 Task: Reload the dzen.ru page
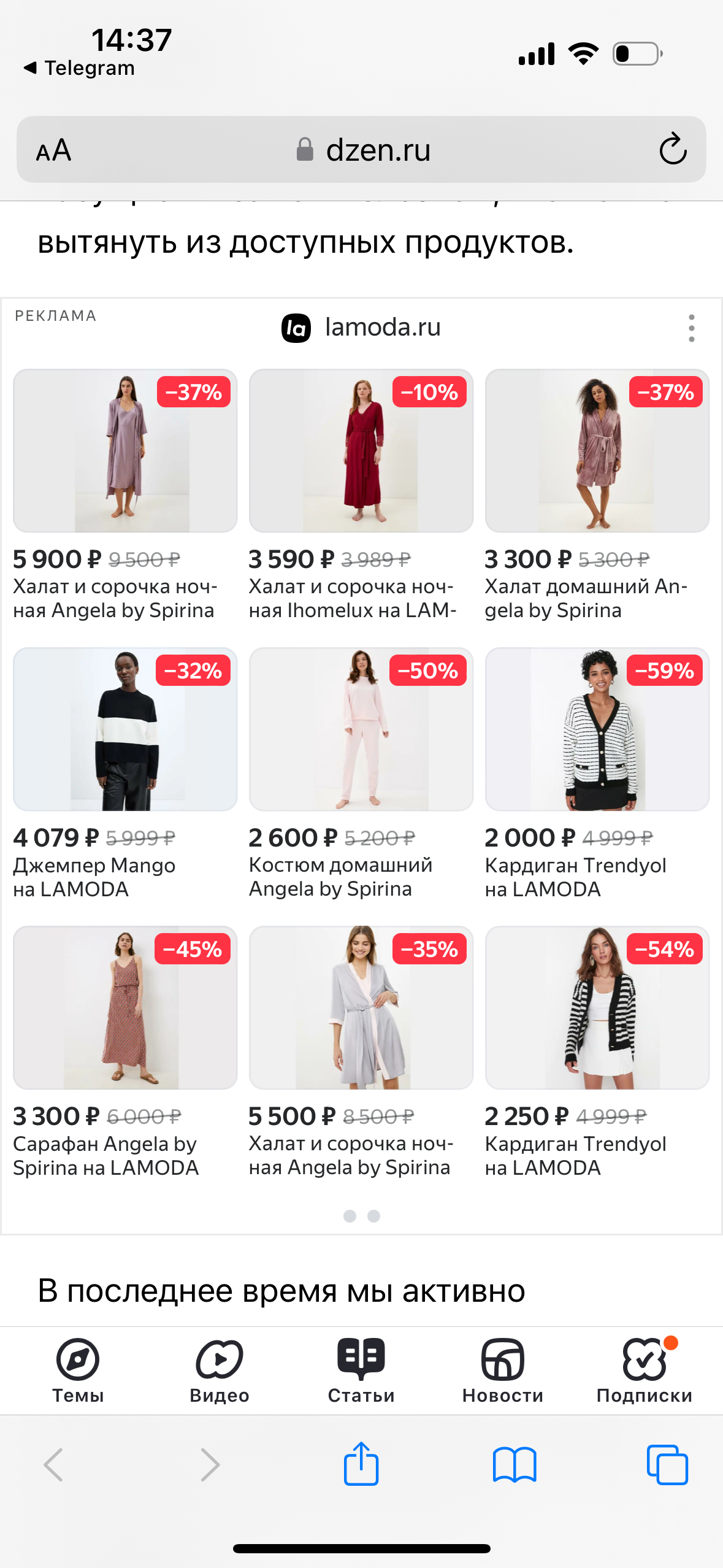[x=672, y=149]
